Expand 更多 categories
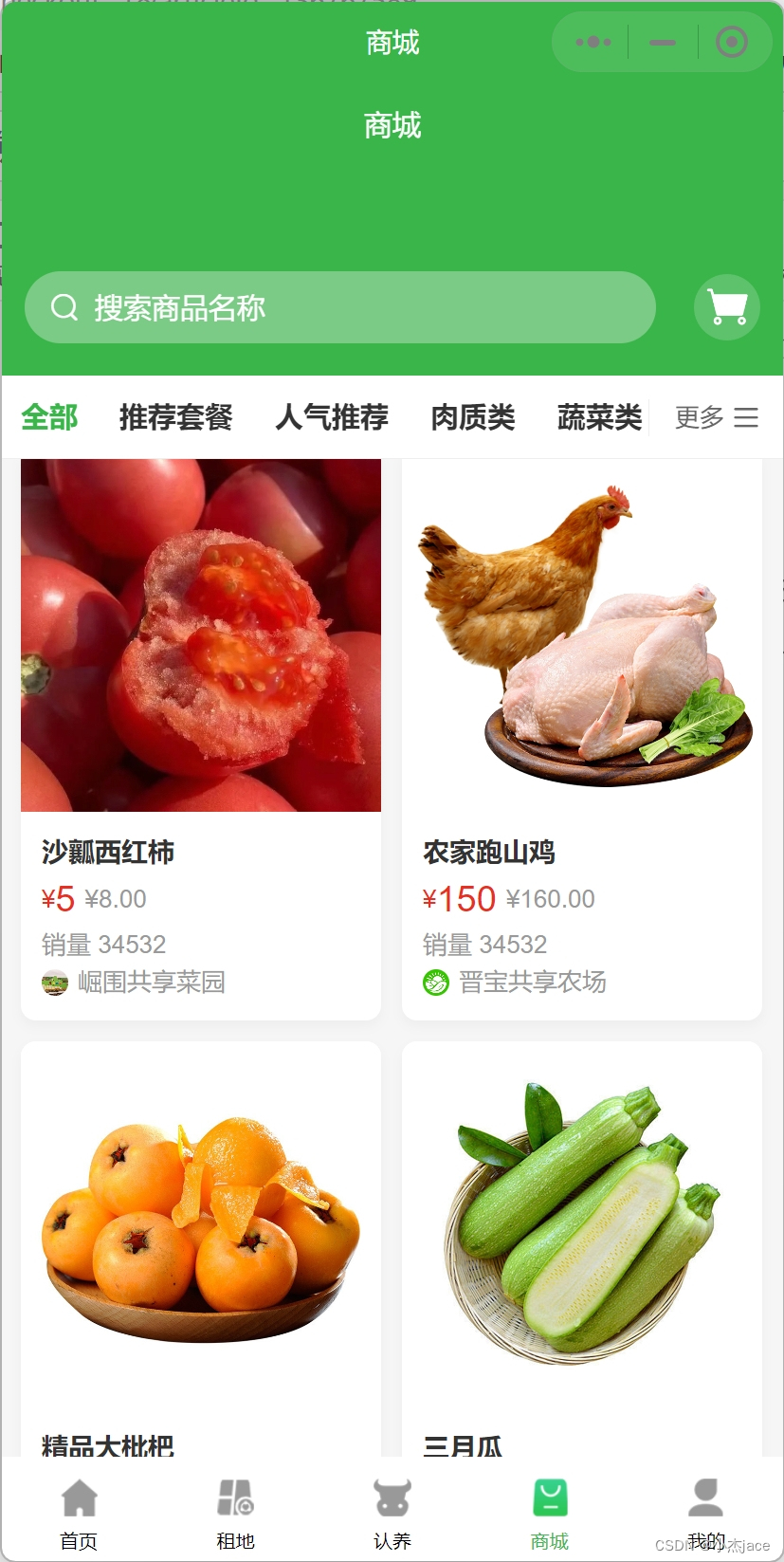Viewport: 784px width, 1562px height. tap(716, 417)
